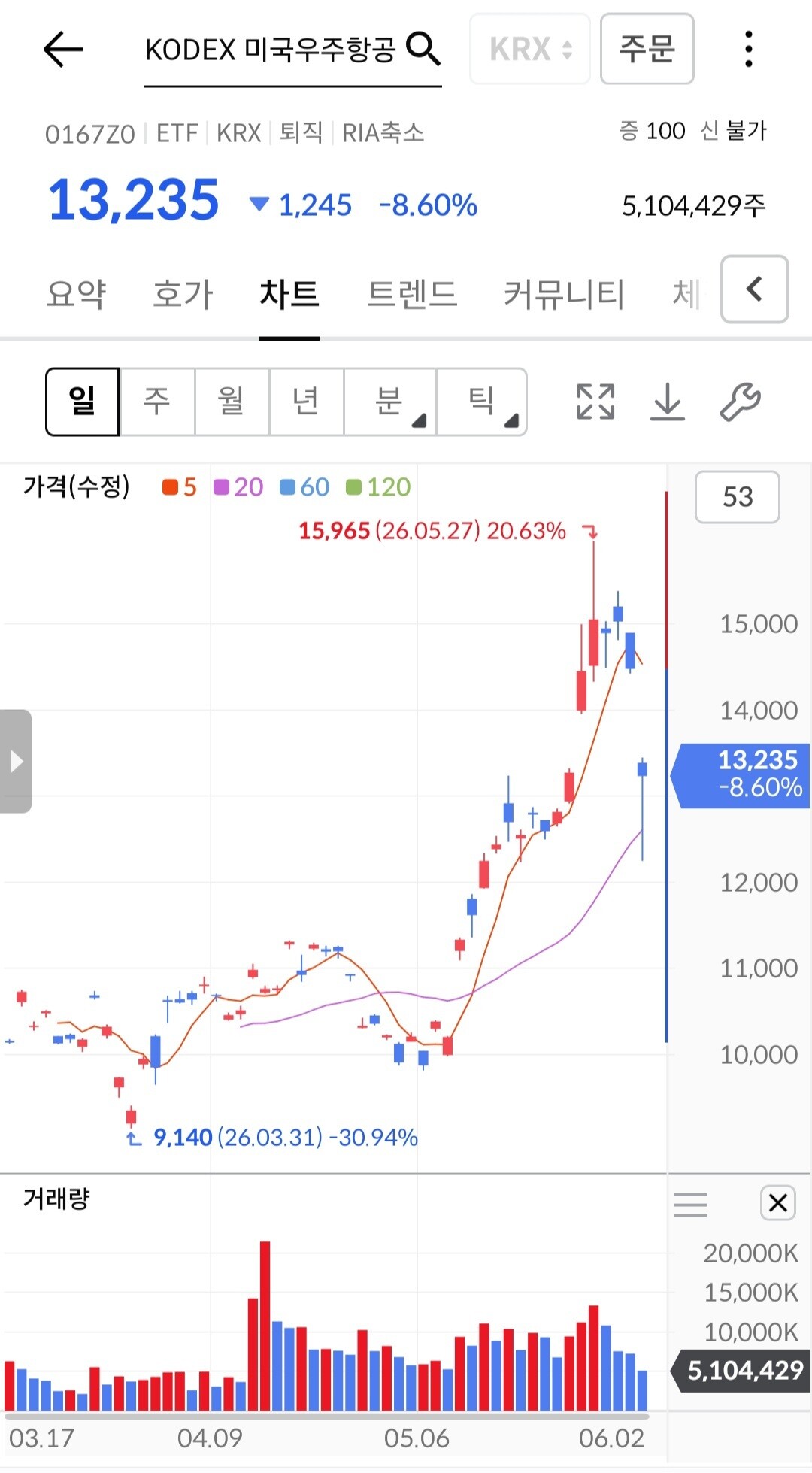Open chart settings with the wrench icon
The height and width of the screenshot is (1473, 812).
(741, 402)
